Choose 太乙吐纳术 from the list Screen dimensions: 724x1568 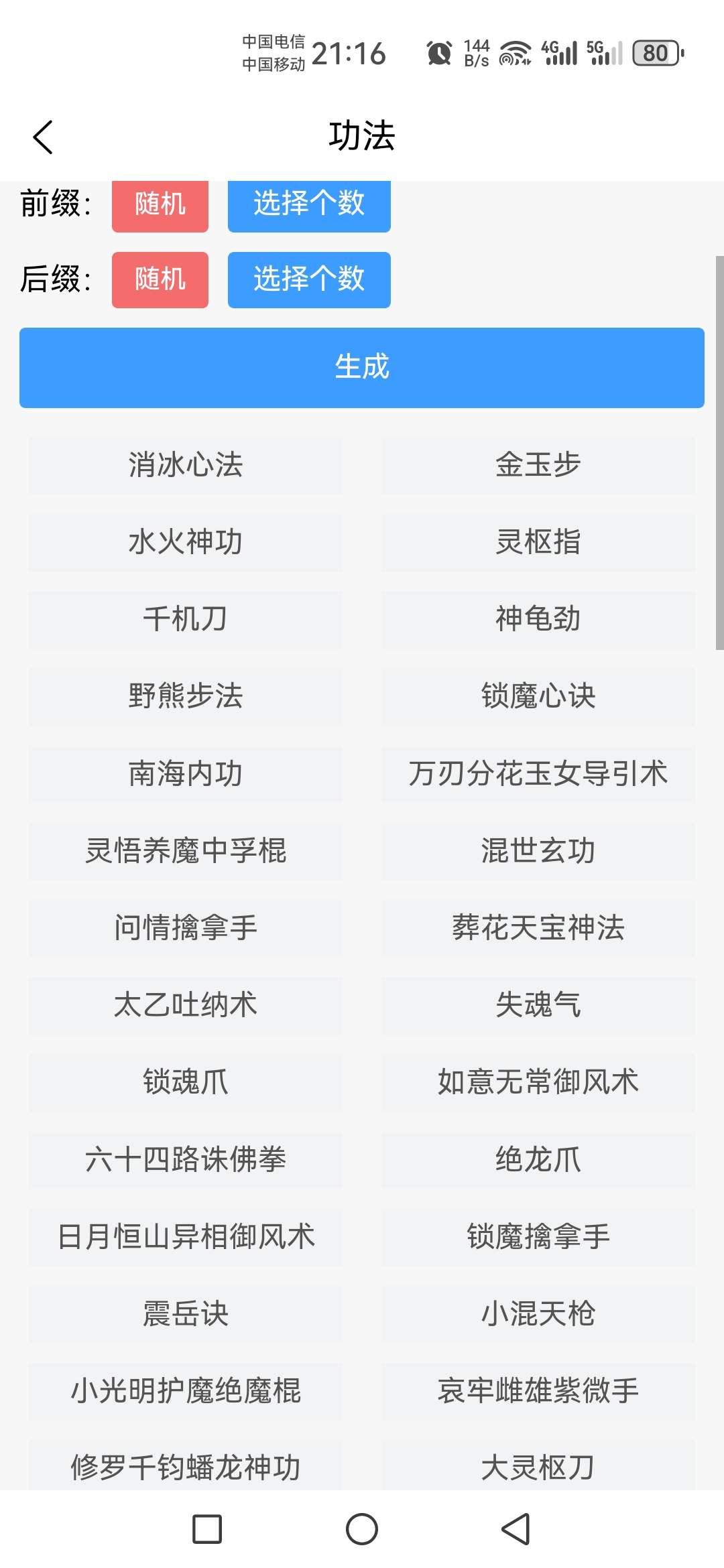(x=185, y=1005)
